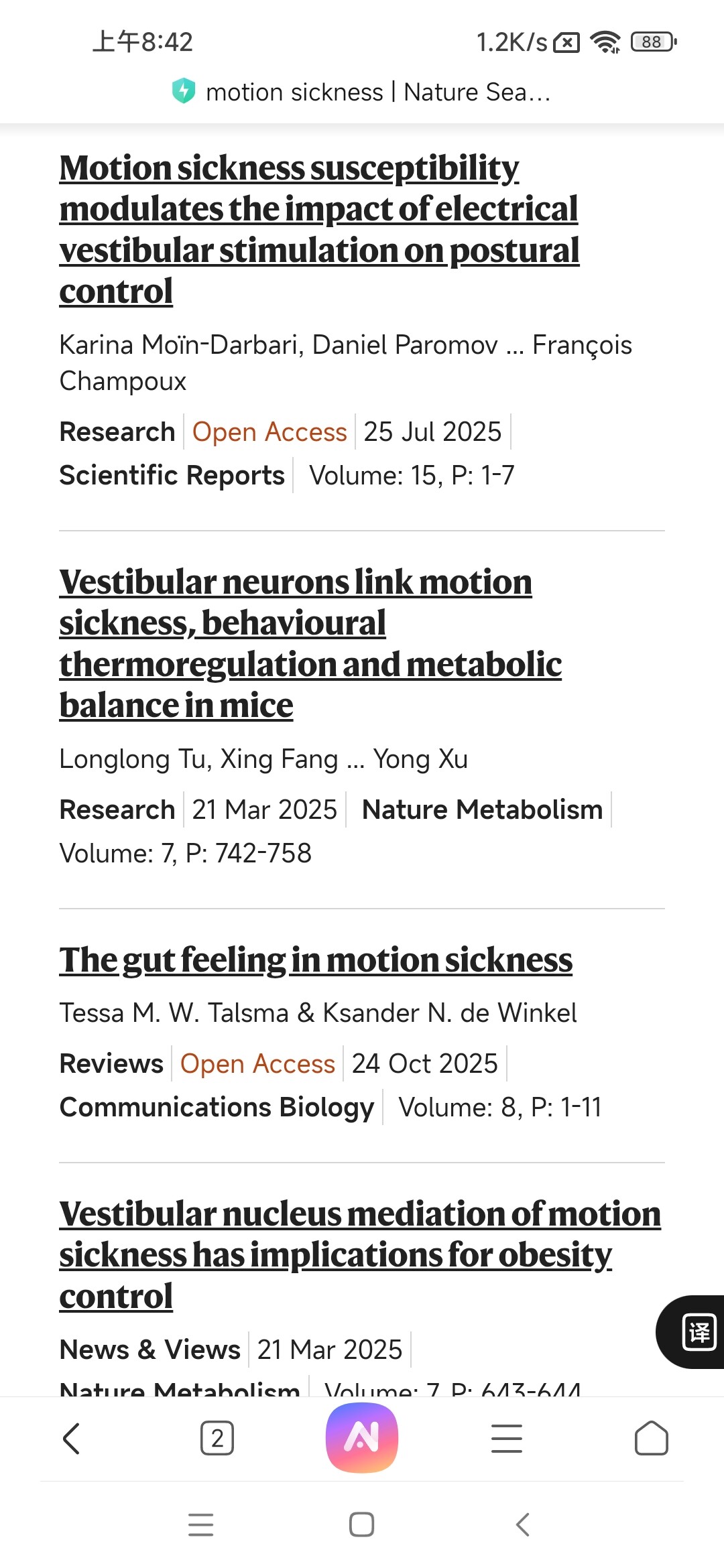Open recent apps from the navigation bar
This screenshot has width=724, height=1568.
[201, 1524]
